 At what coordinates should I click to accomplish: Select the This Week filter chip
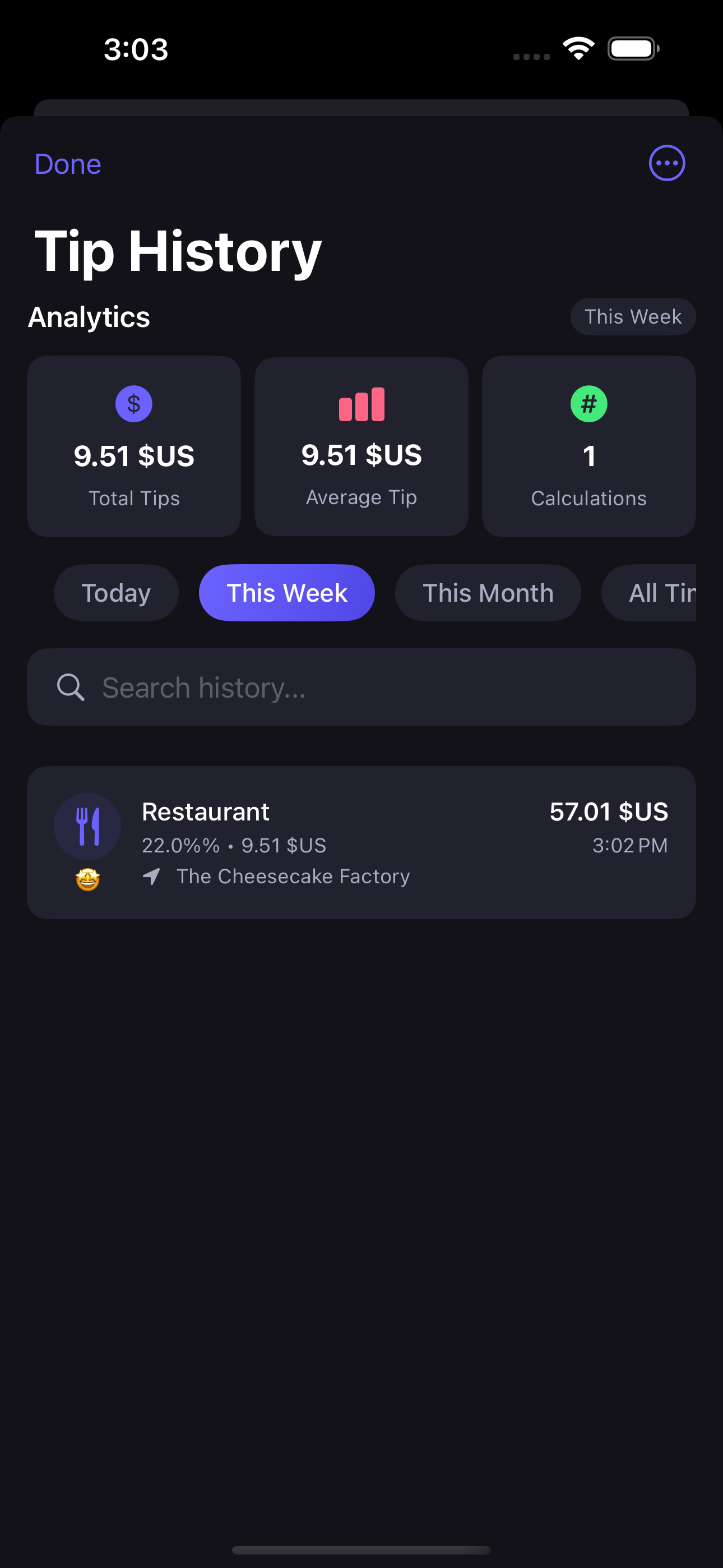coord(286,593)
